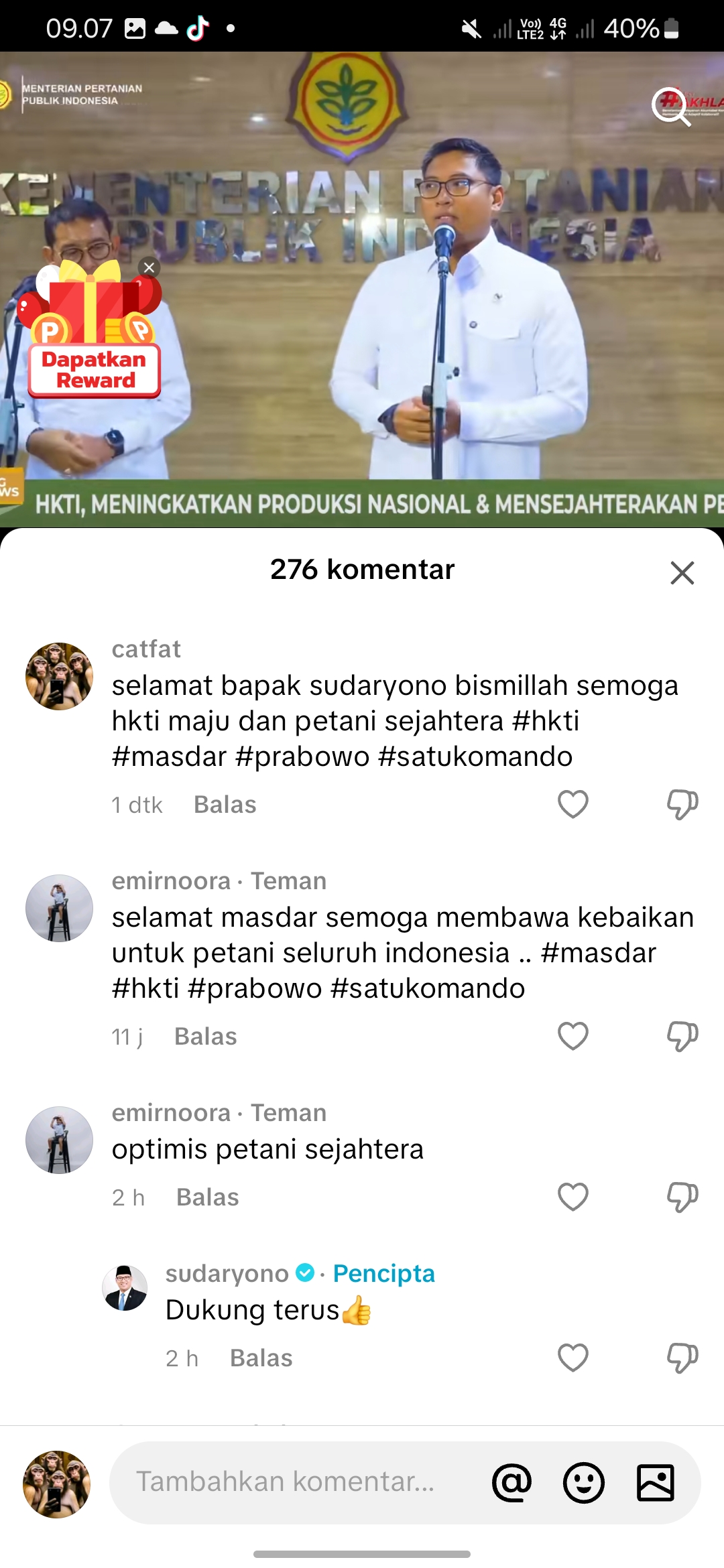Attach an image to the comment
724x1568 pixels.
[656, 1482]
